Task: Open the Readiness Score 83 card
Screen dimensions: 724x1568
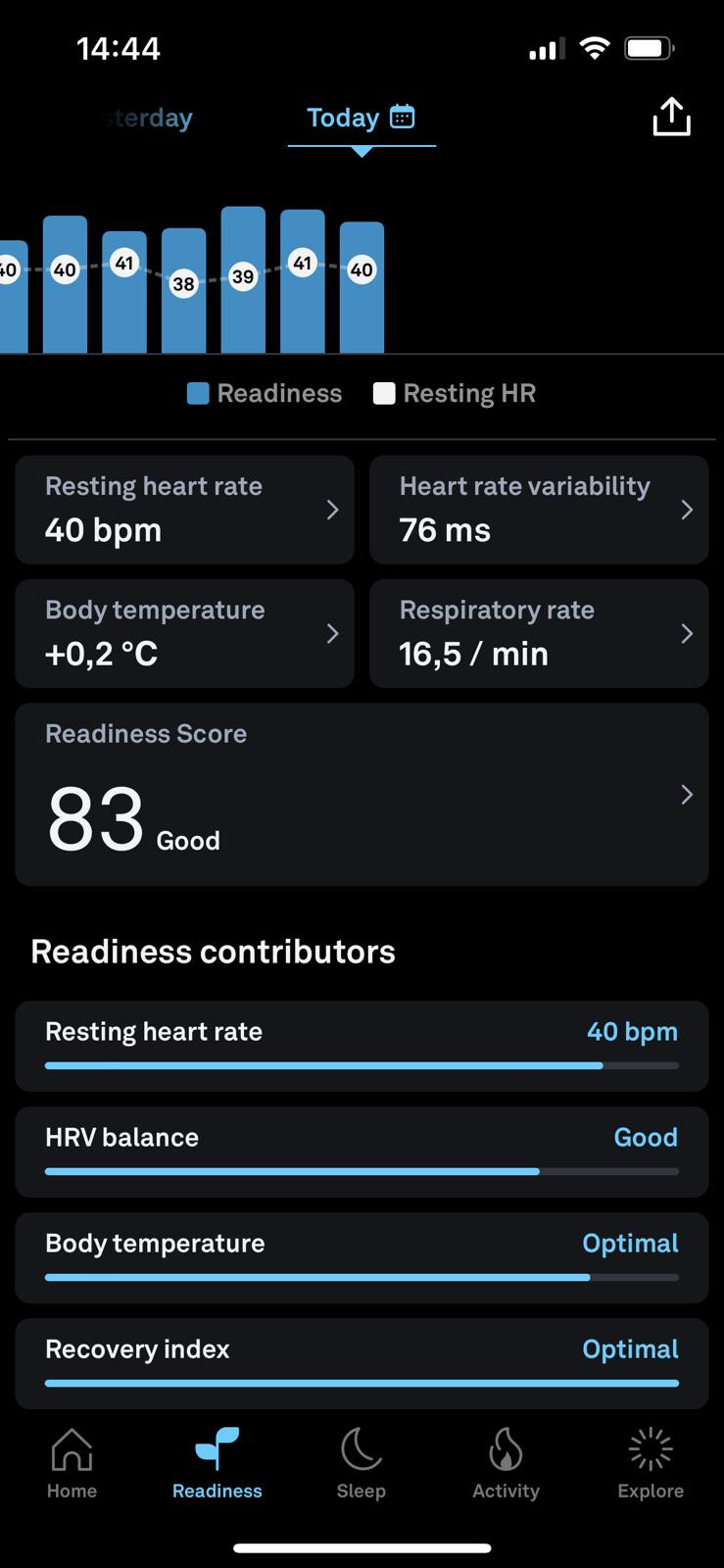Action: click(x=362, y=795)
